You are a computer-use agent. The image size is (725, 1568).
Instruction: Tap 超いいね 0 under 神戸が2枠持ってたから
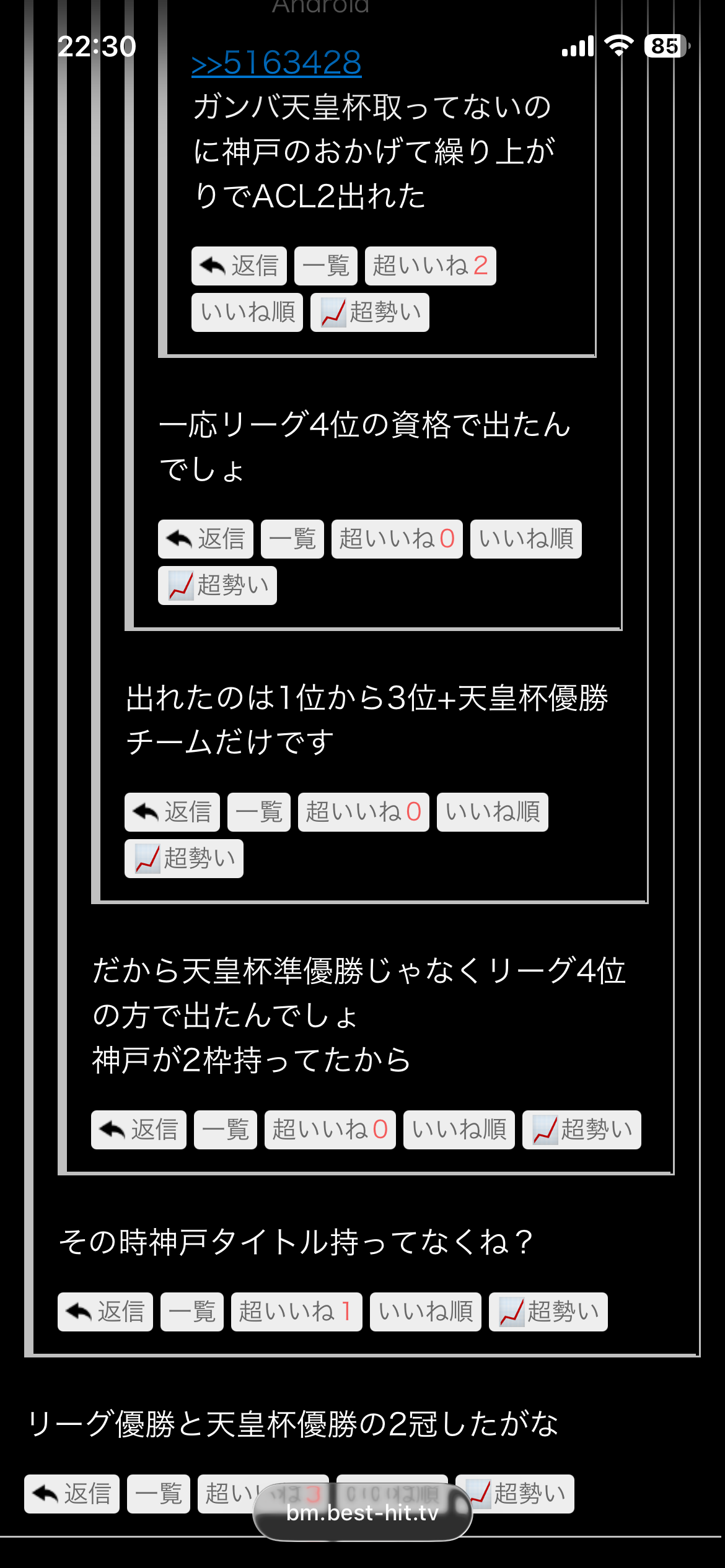tap(330, 1130)
